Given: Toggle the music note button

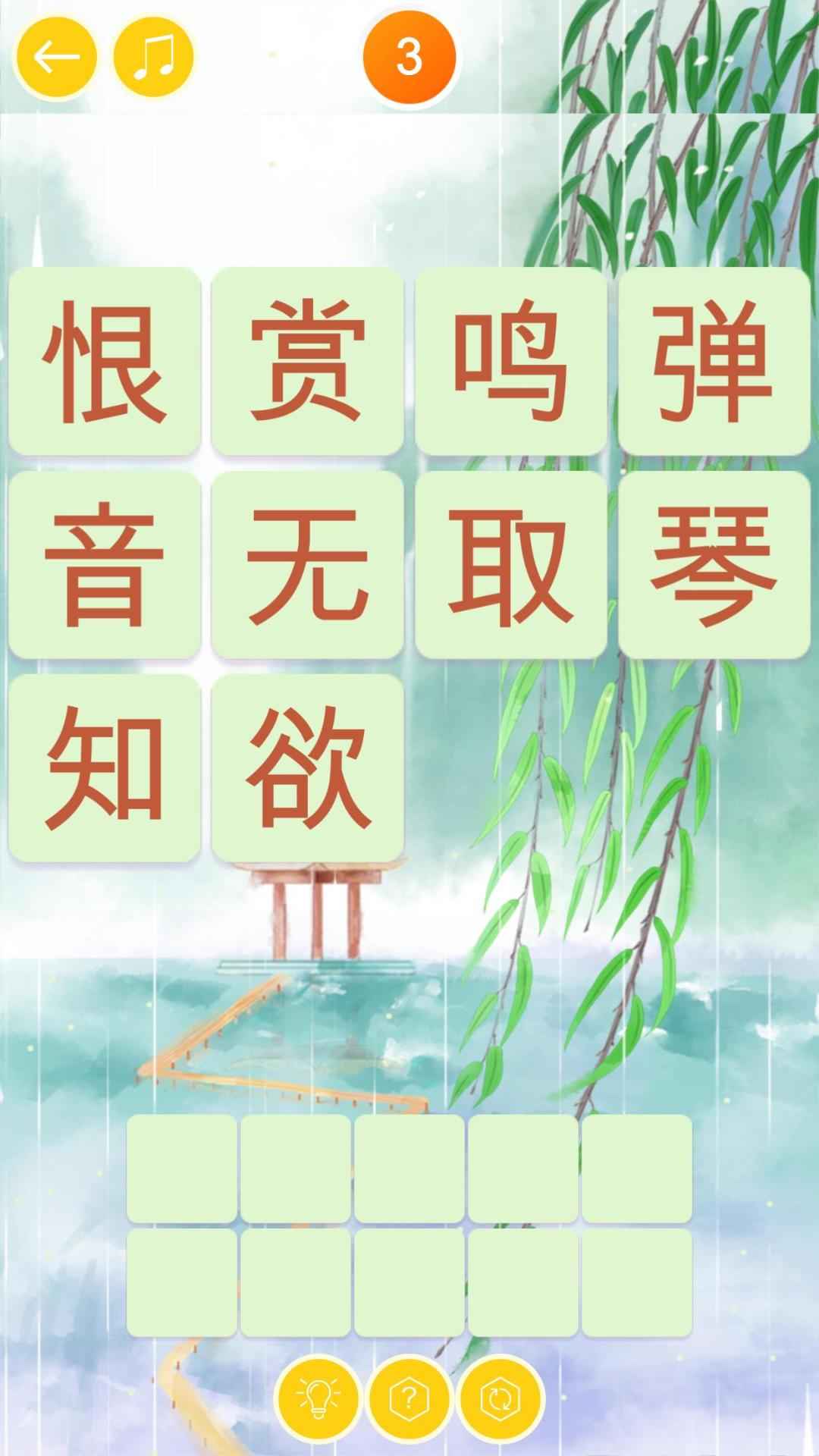Looking at the screenshot, I should coord(154,57).
